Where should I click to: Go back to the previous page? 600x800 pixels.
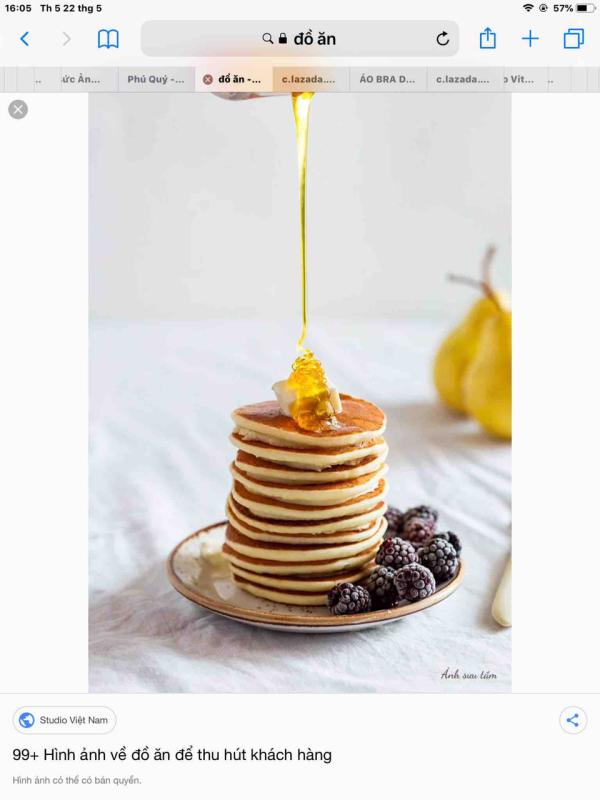click(24, 39)
